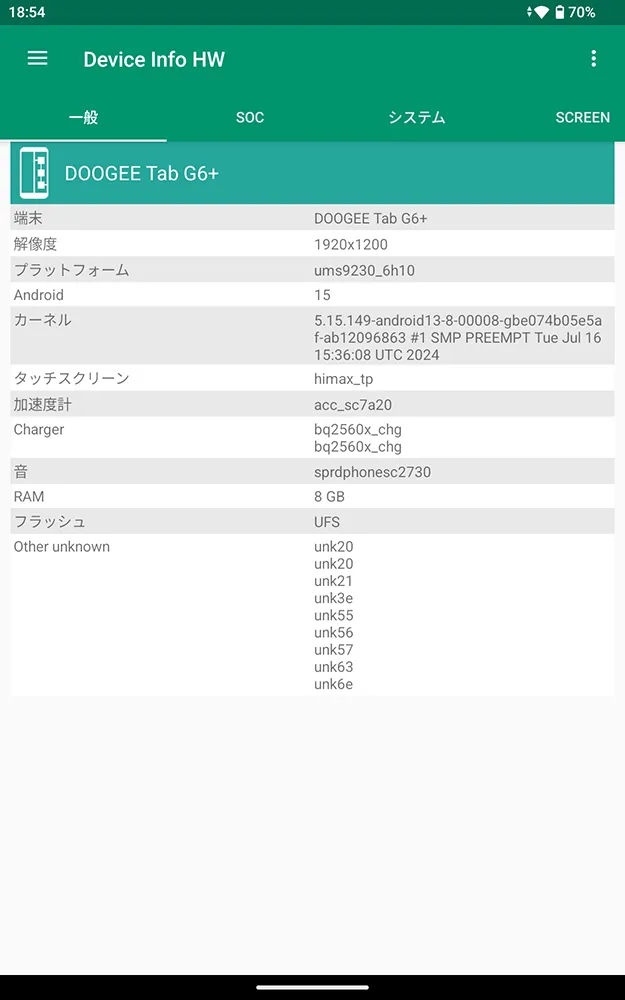The width and height of the screenshot is (625, 1000).
Task: Switch to the システム tab
Action: pyautogui.click(x=416, y=117)
